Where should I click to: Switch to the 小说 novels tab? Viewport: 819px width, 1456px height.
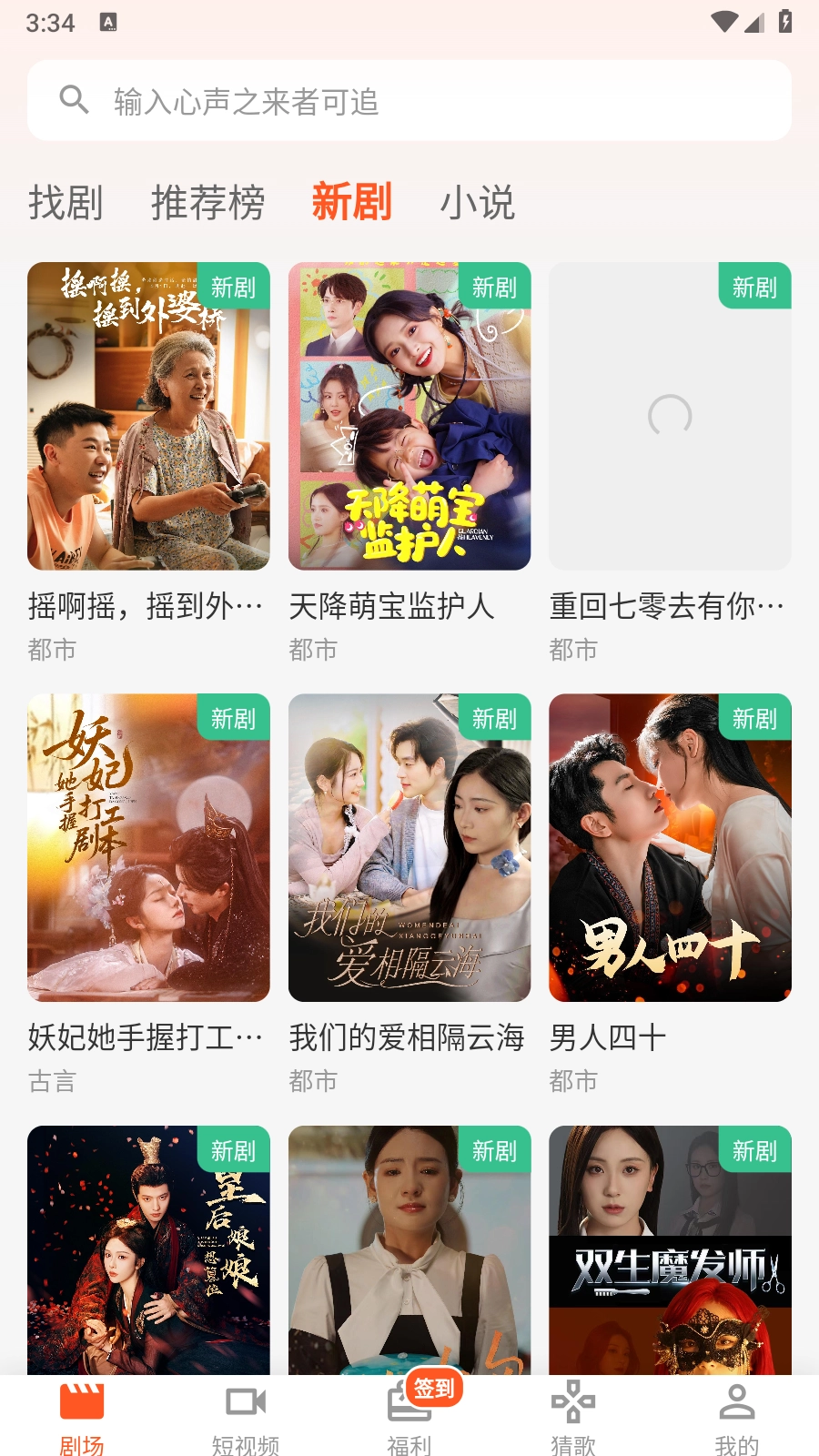(x=478, y=202)
